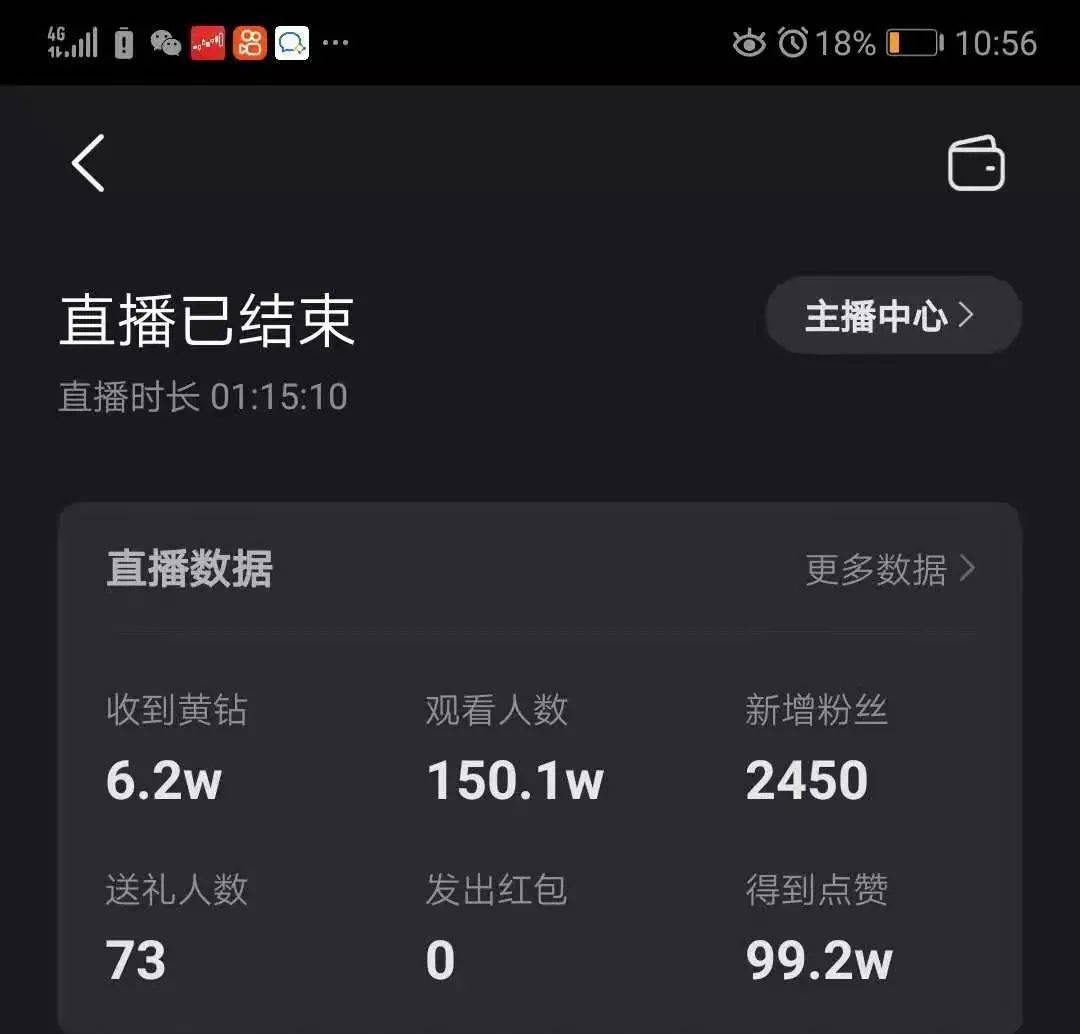The image size is (1080, 1034).
Task: Open 主播中心 (streamer center)
Action: [x=892, y=316]
